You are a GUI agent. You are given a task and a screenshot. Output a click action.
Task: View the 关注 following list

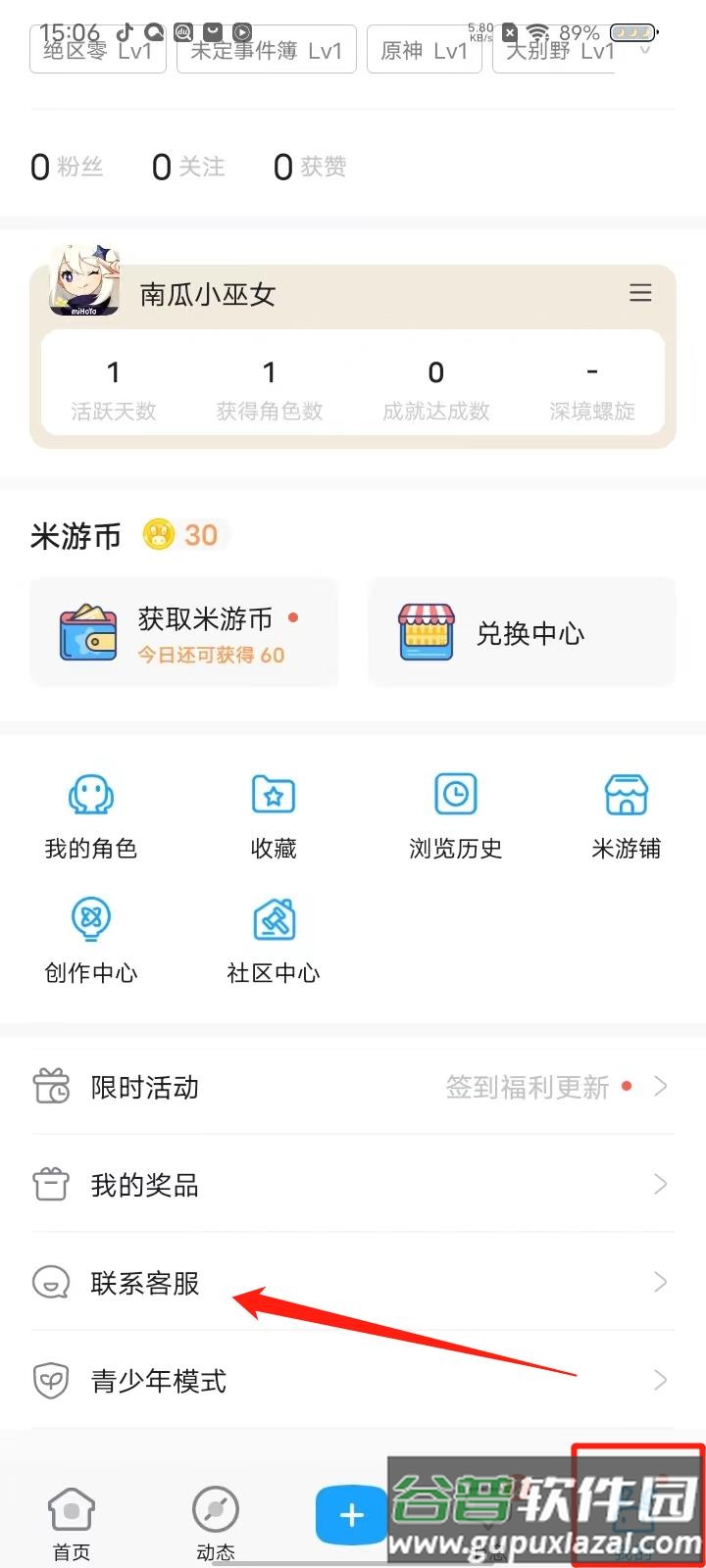click(188, 167)
